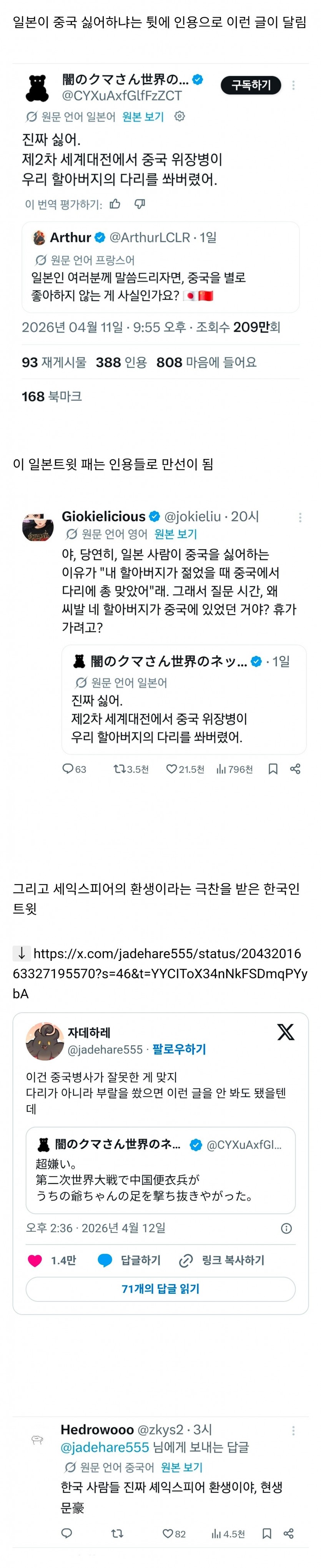
Task: Open the info icon next to the tweet date
Action: 286,1229
